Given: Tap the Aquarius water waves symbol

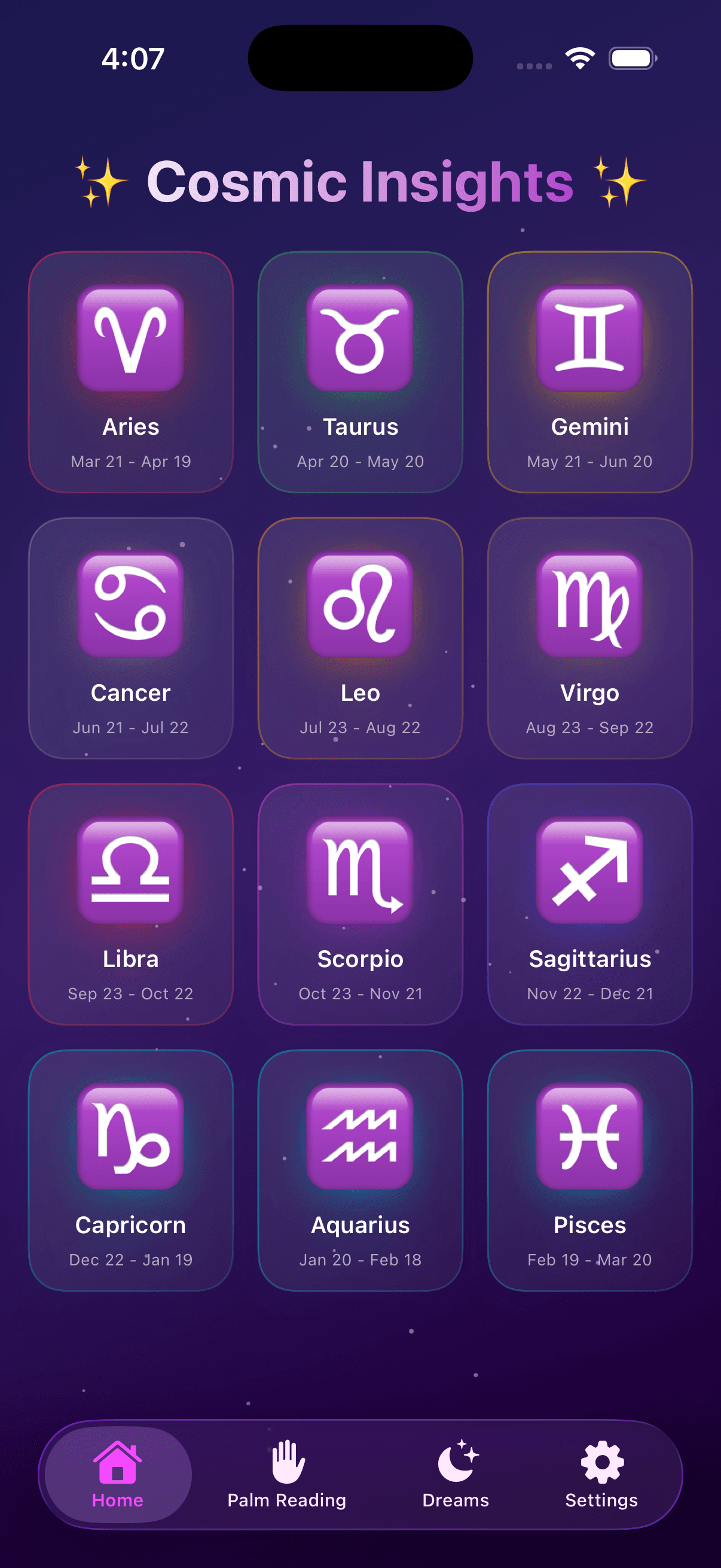Looking at the screenshot, I should [x=360, y=1138].
